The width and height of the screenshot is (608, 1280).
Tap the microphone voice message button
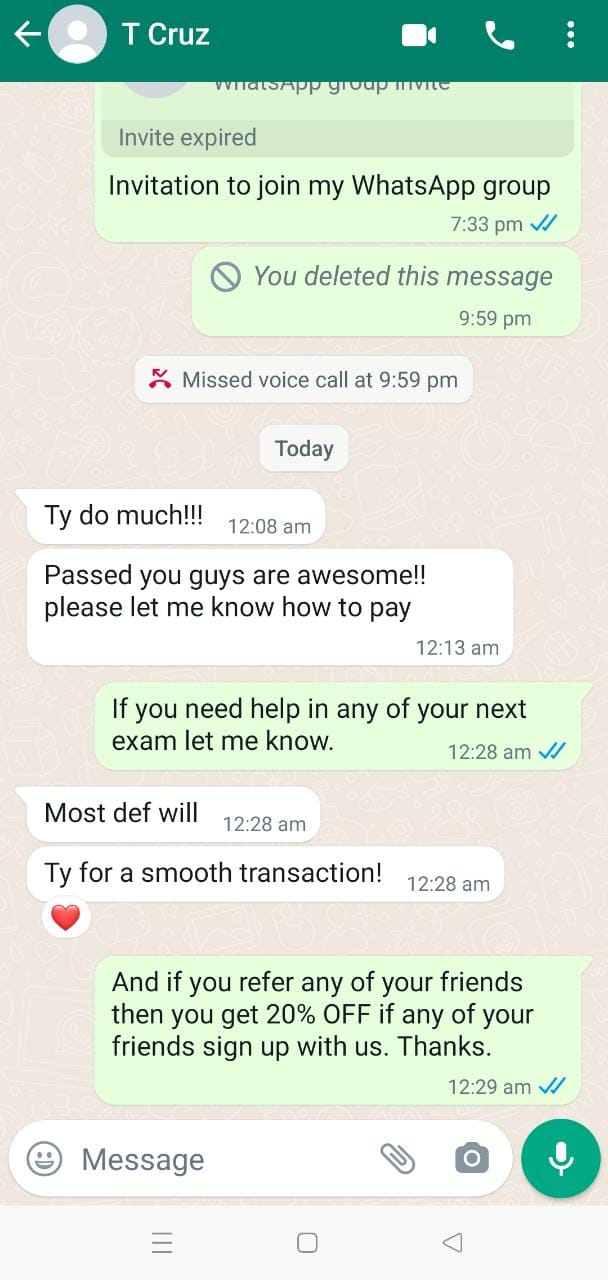pos(560,1158)
